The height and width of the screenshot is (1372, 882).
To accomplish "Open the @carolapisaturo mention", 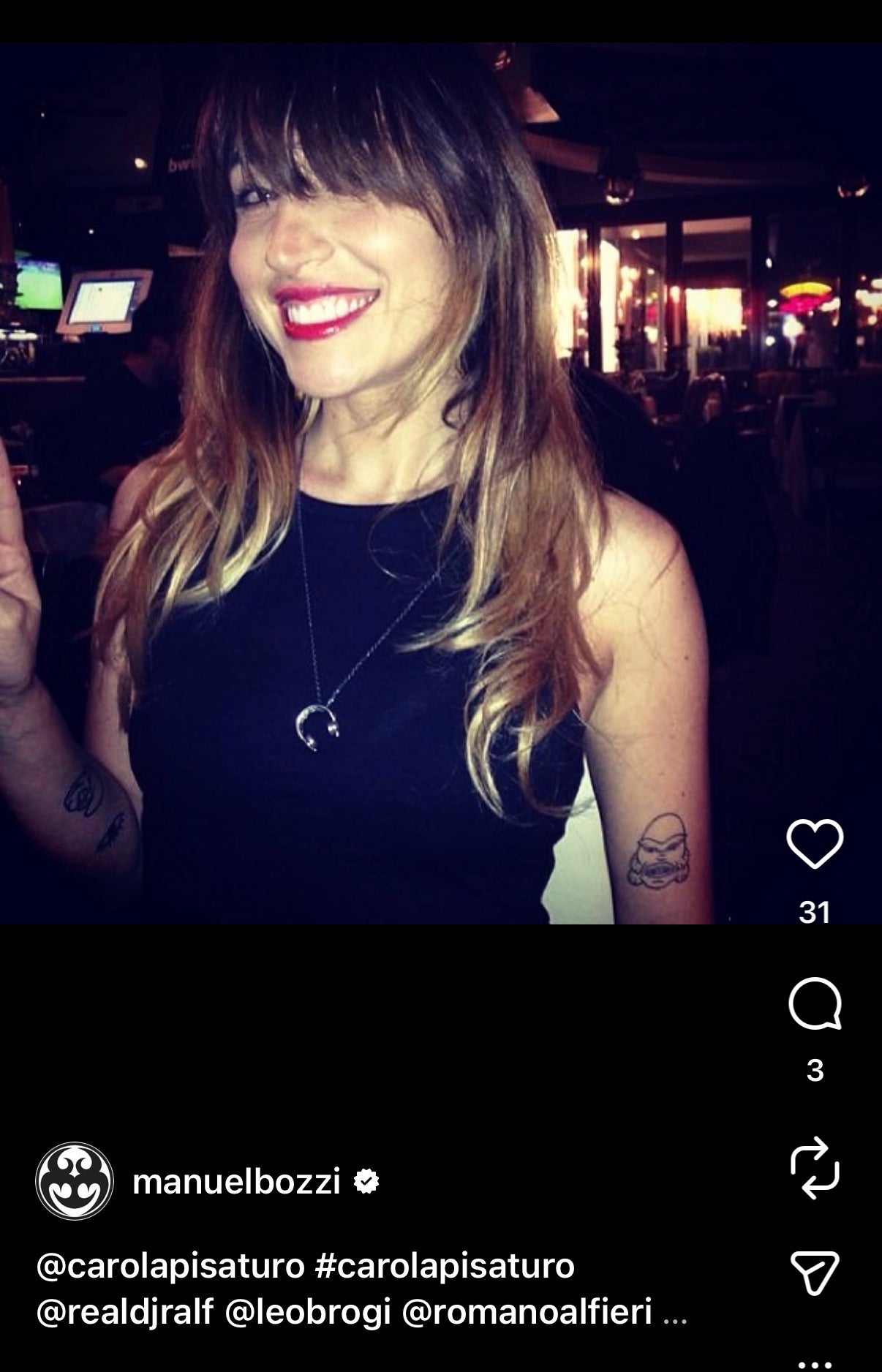I will coord(170,1266).
